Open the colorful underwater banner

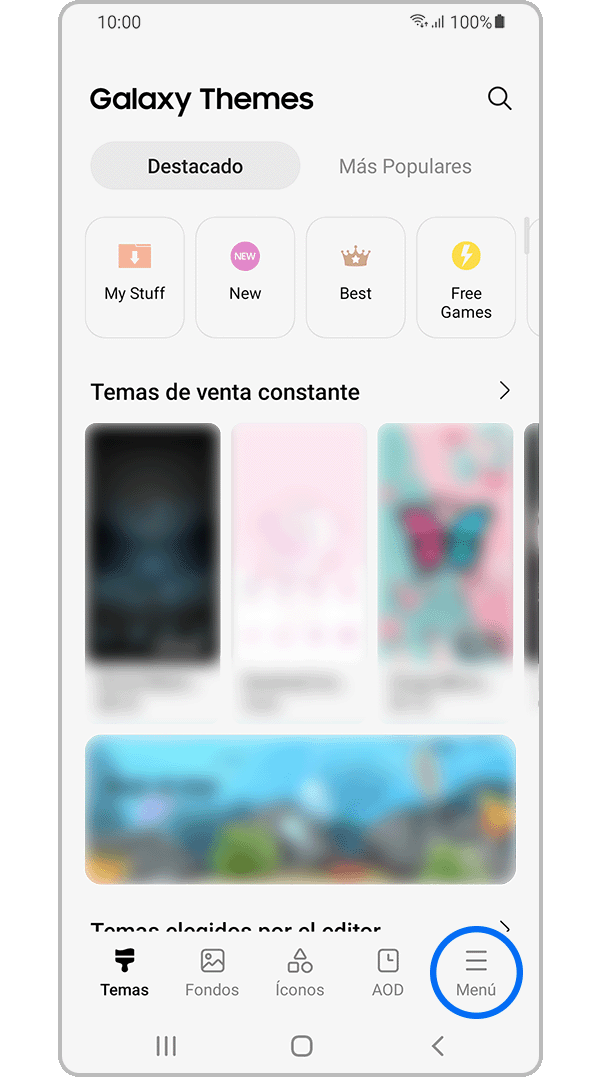[300, 809]
